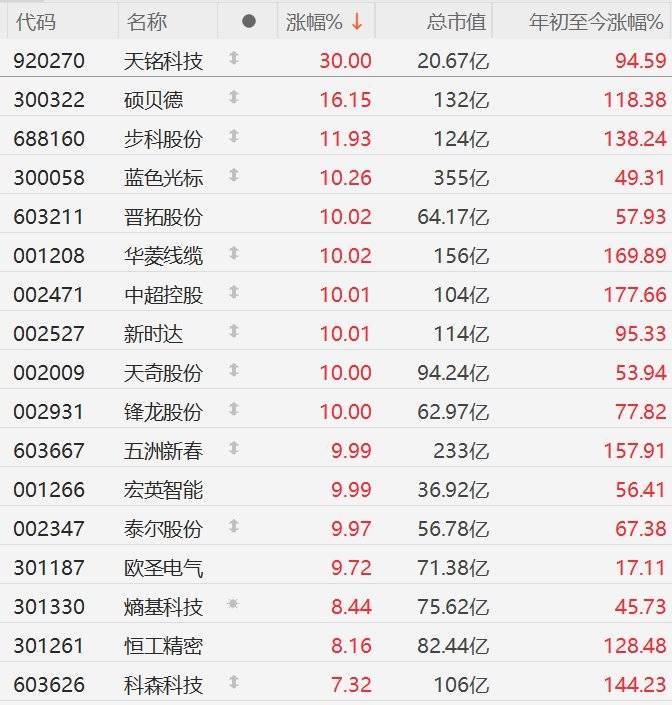View details for 硕贝德

[154, 99]
